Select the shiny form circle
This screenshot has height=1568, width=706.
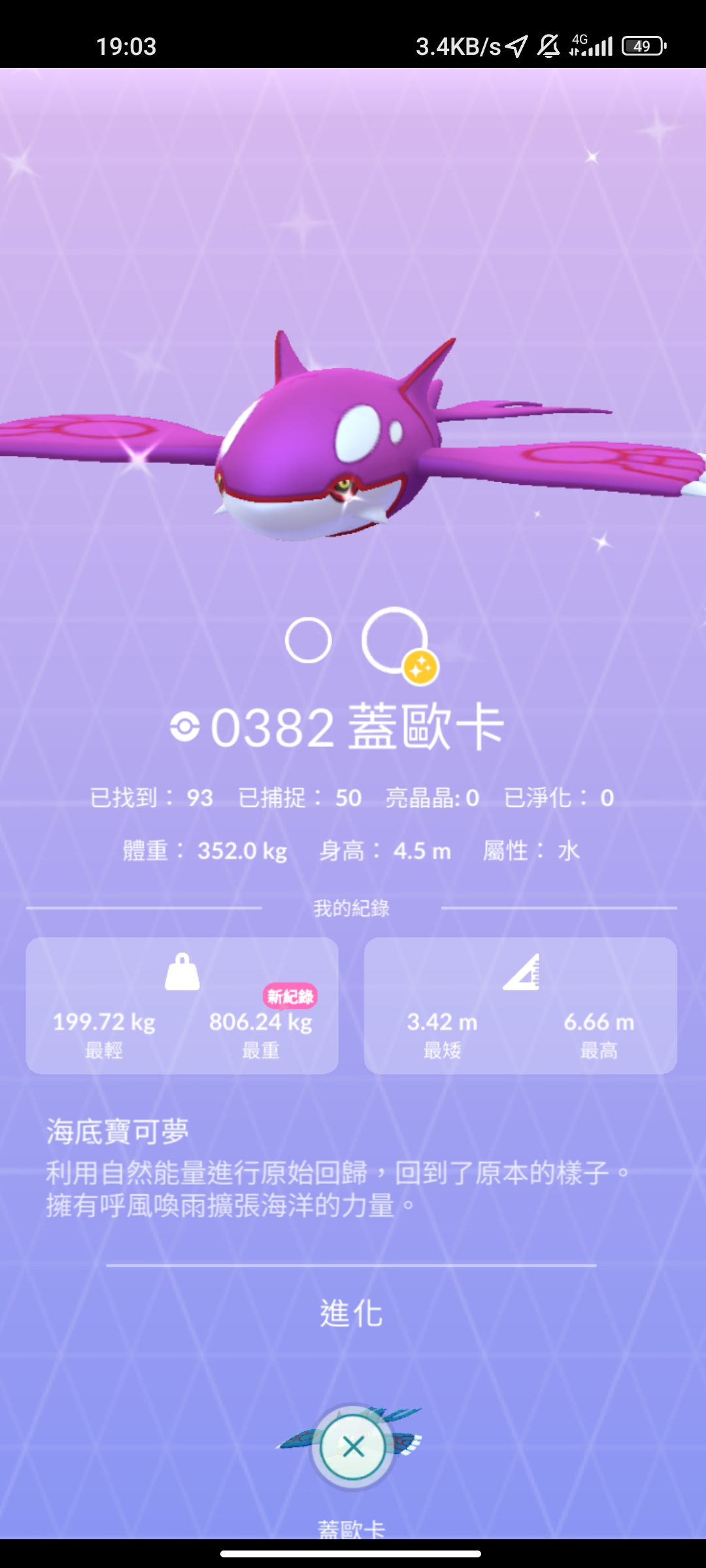(395, 641)
